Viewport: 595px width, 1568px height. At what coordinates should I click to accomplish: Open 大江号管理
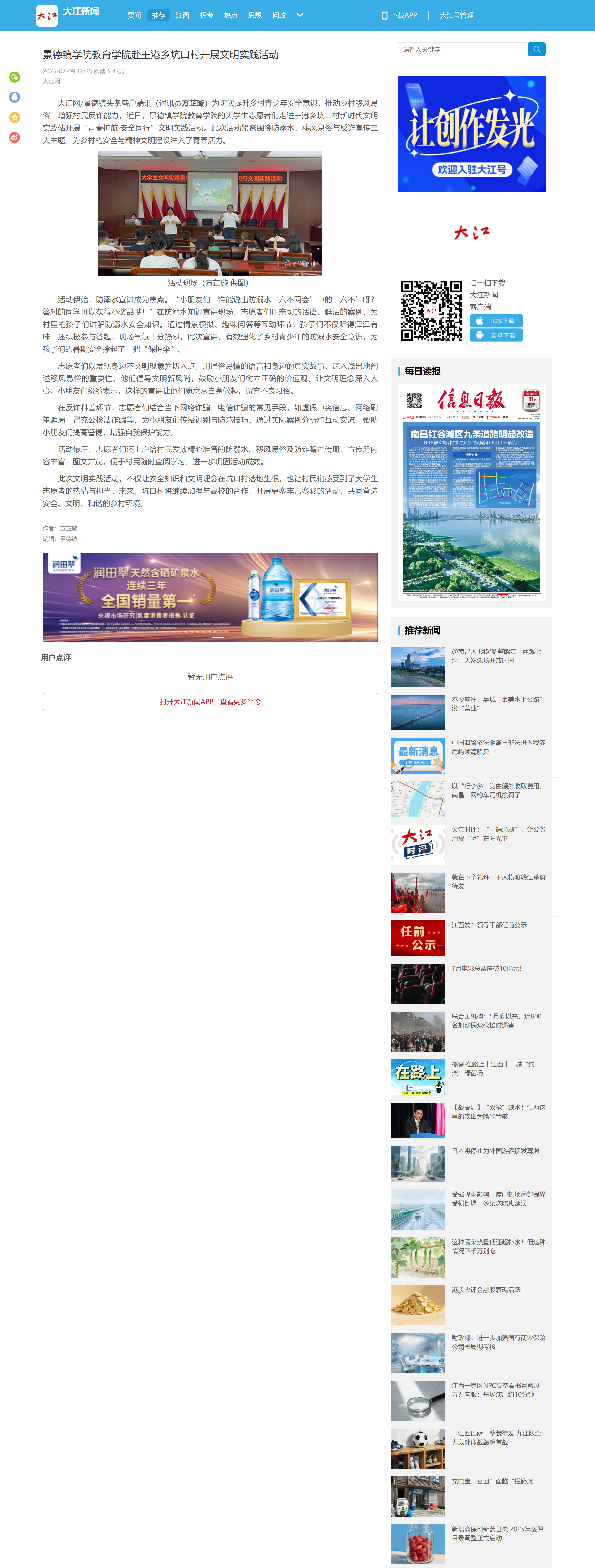(456, 15)
